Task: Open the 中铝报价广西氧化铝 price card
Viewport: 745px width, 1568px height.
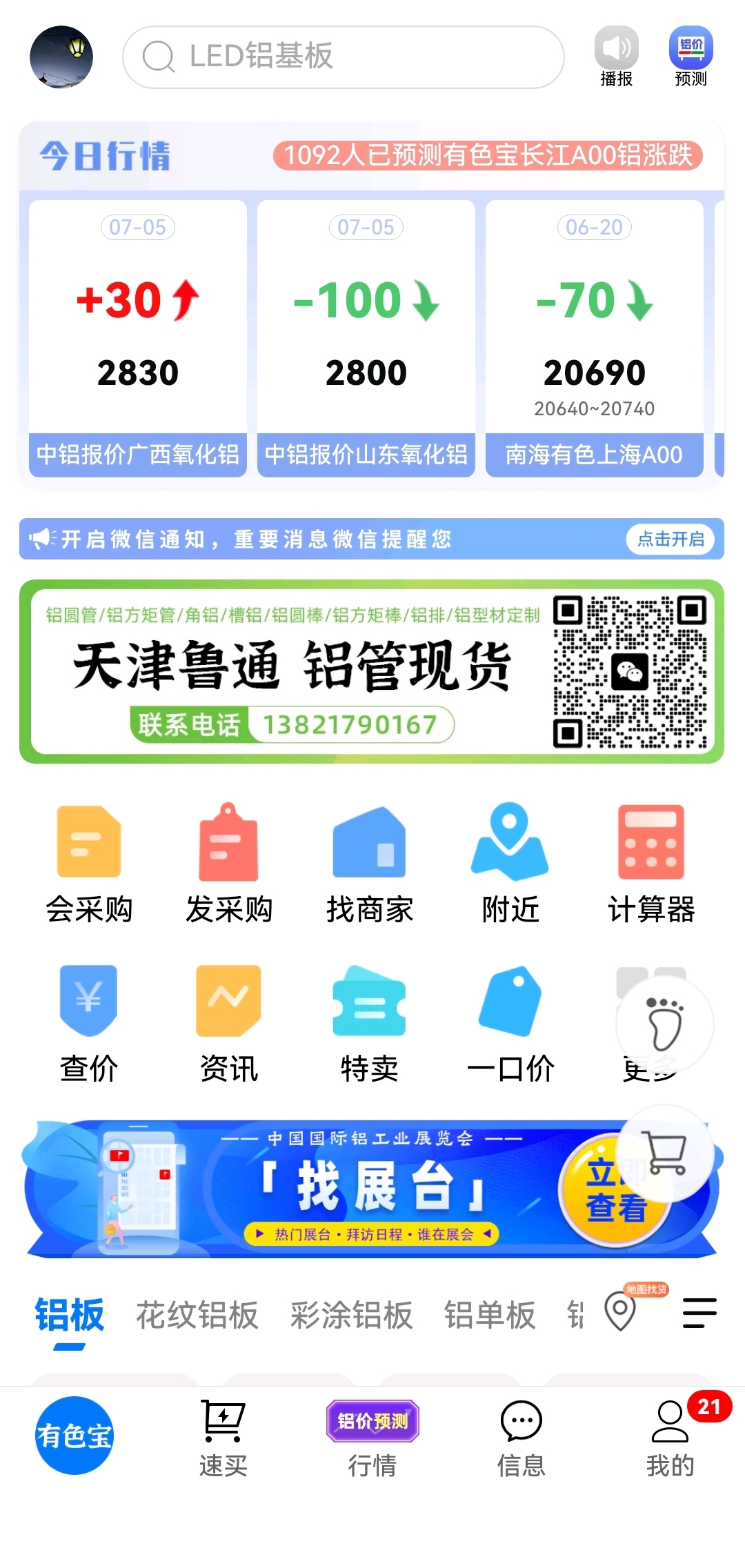Action: tap(138, 338)
